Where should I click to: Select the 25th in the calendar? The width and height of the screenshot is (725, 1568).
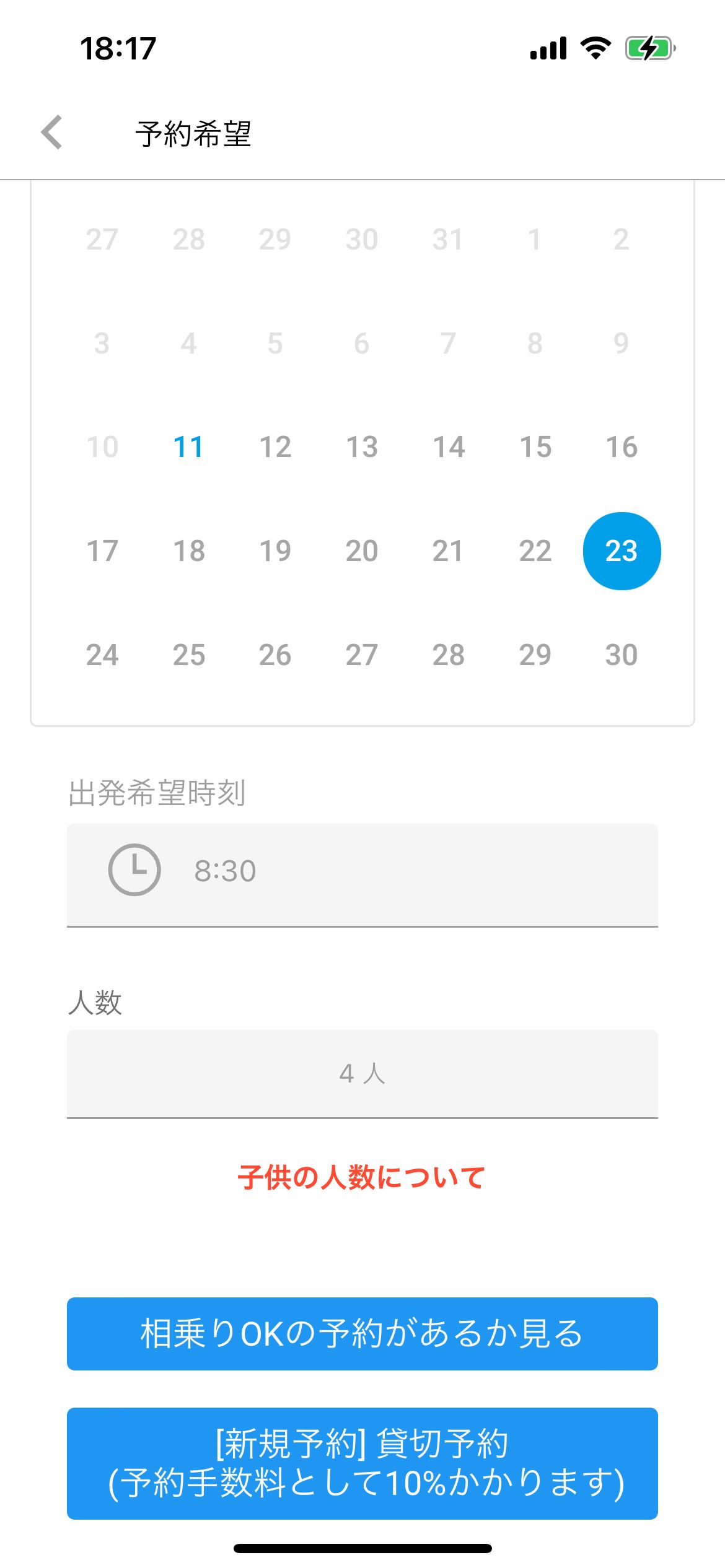pos(188,655)
